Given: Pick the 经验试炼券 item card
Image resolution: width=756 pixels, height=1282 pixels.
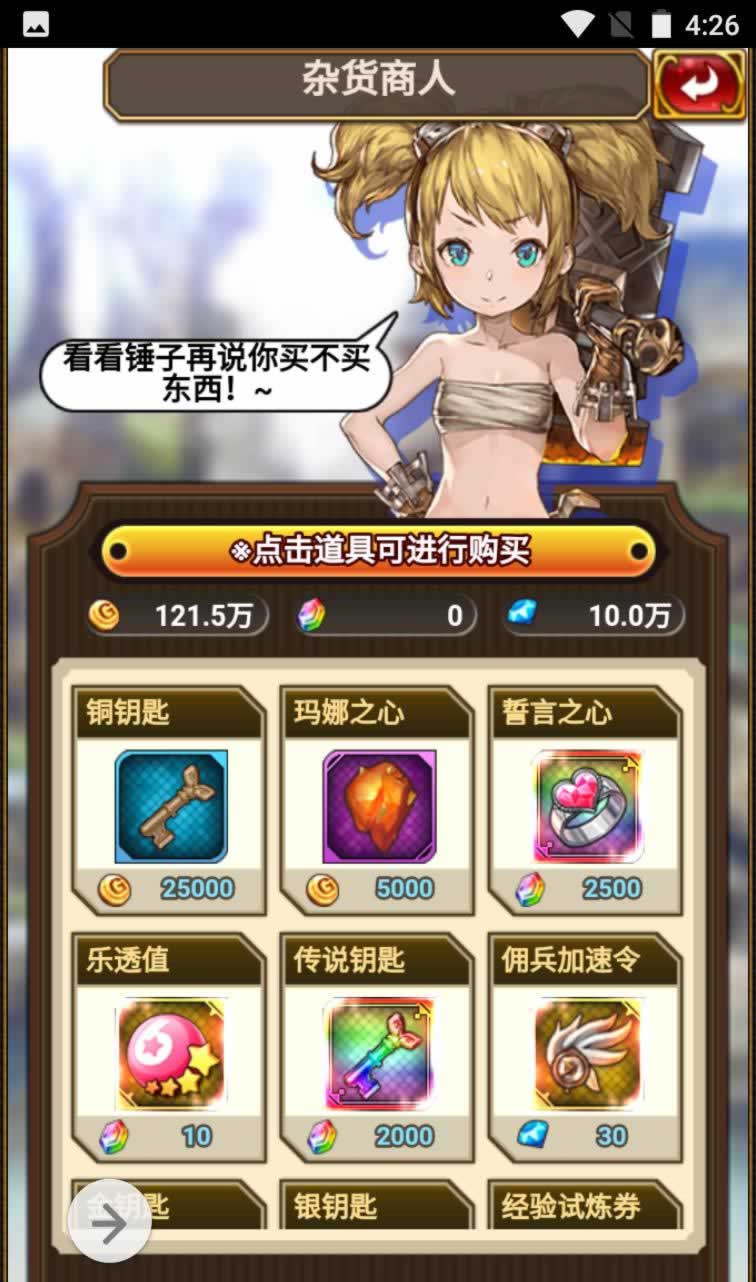Looking at the screenshot, I should pos(587,1207).
